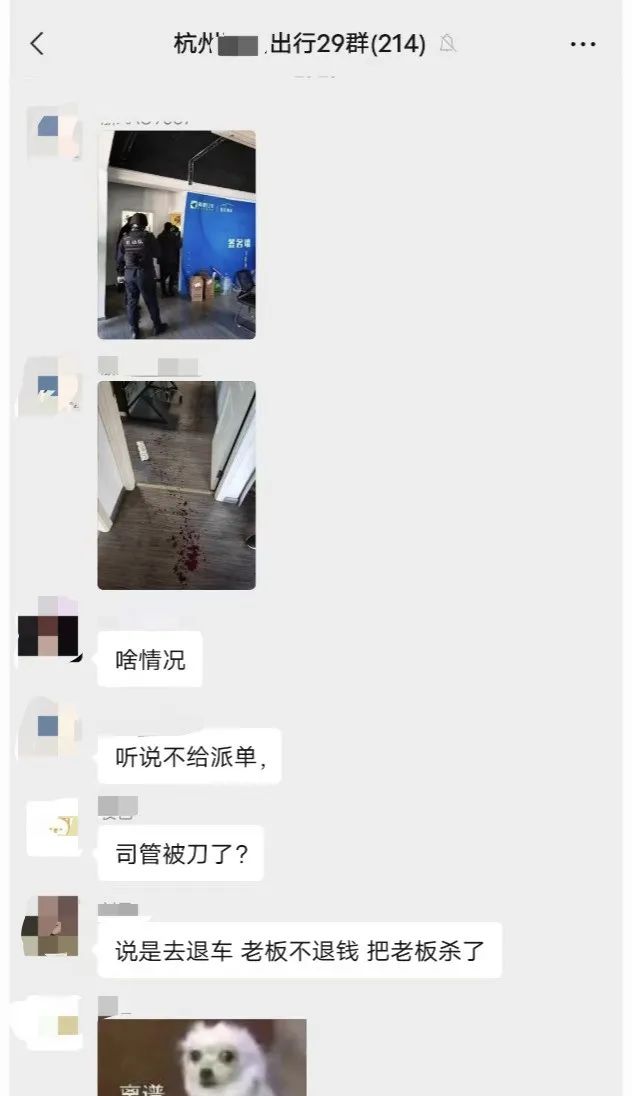The height and width of the screenshot is (1096, 632).
Task: Open the group chat options menu
Action: (583, 44)
